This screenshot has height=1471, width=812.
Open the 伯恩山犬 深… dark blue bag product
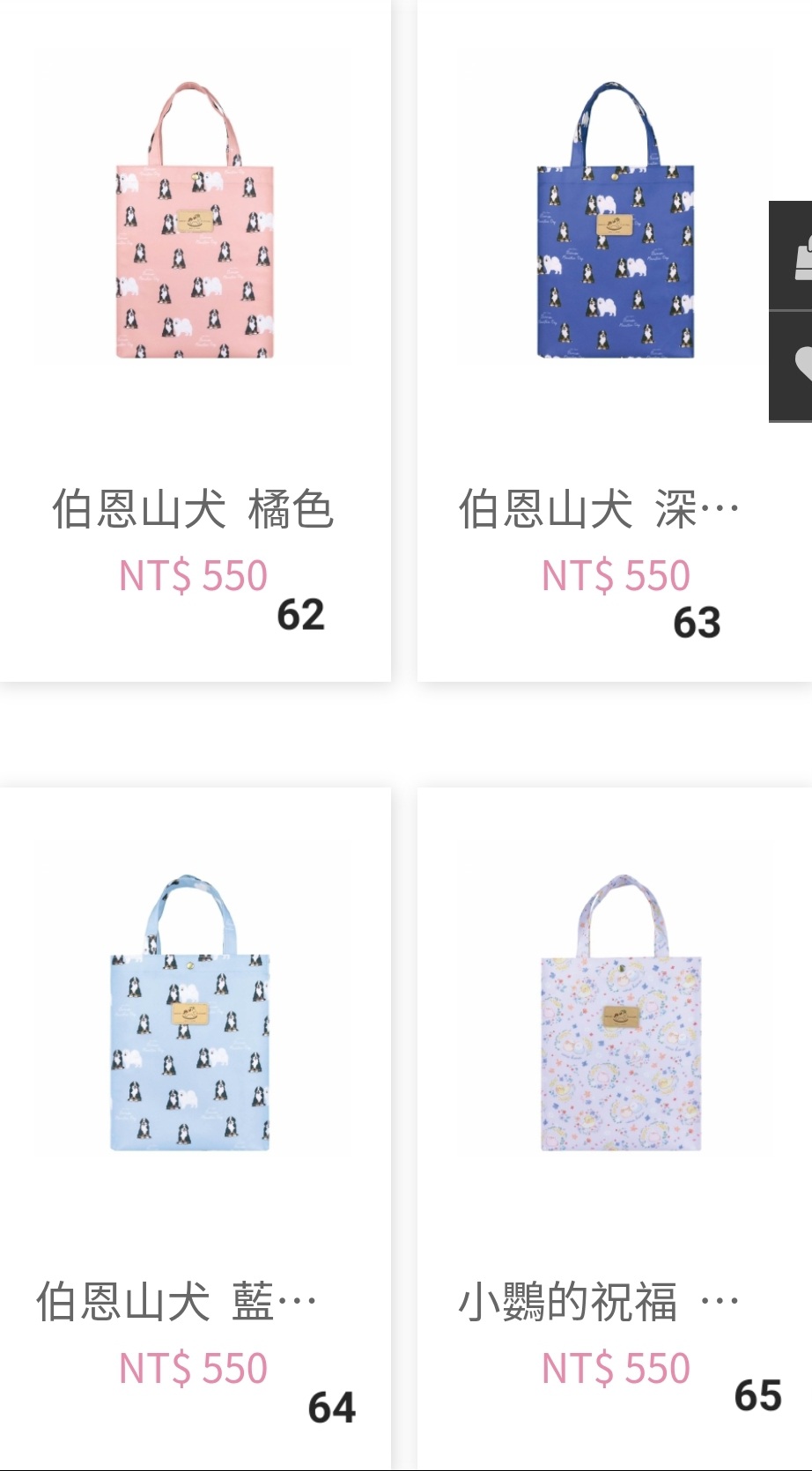616,220
